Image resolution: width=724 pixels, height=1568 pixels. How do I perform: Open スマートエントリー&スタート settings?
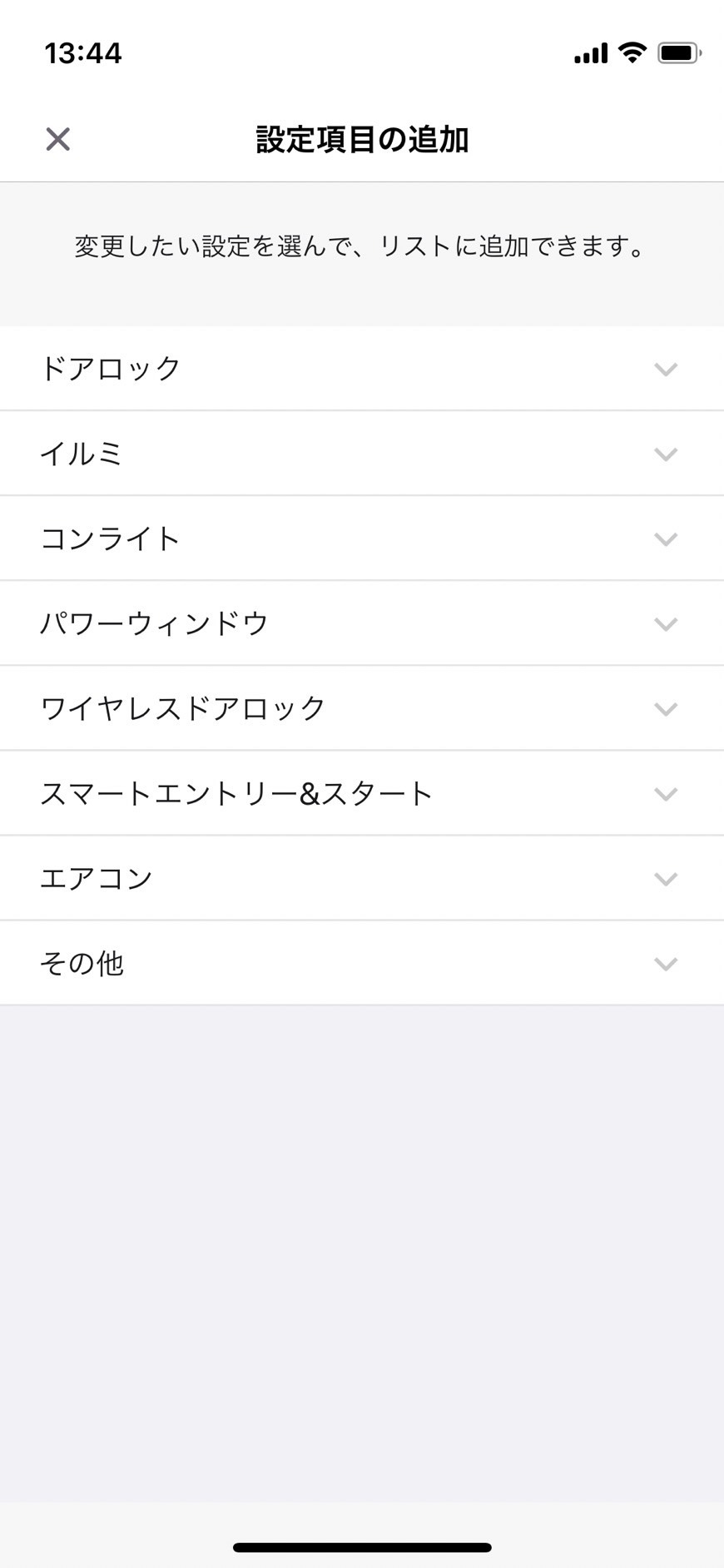(x=362, y=793)
